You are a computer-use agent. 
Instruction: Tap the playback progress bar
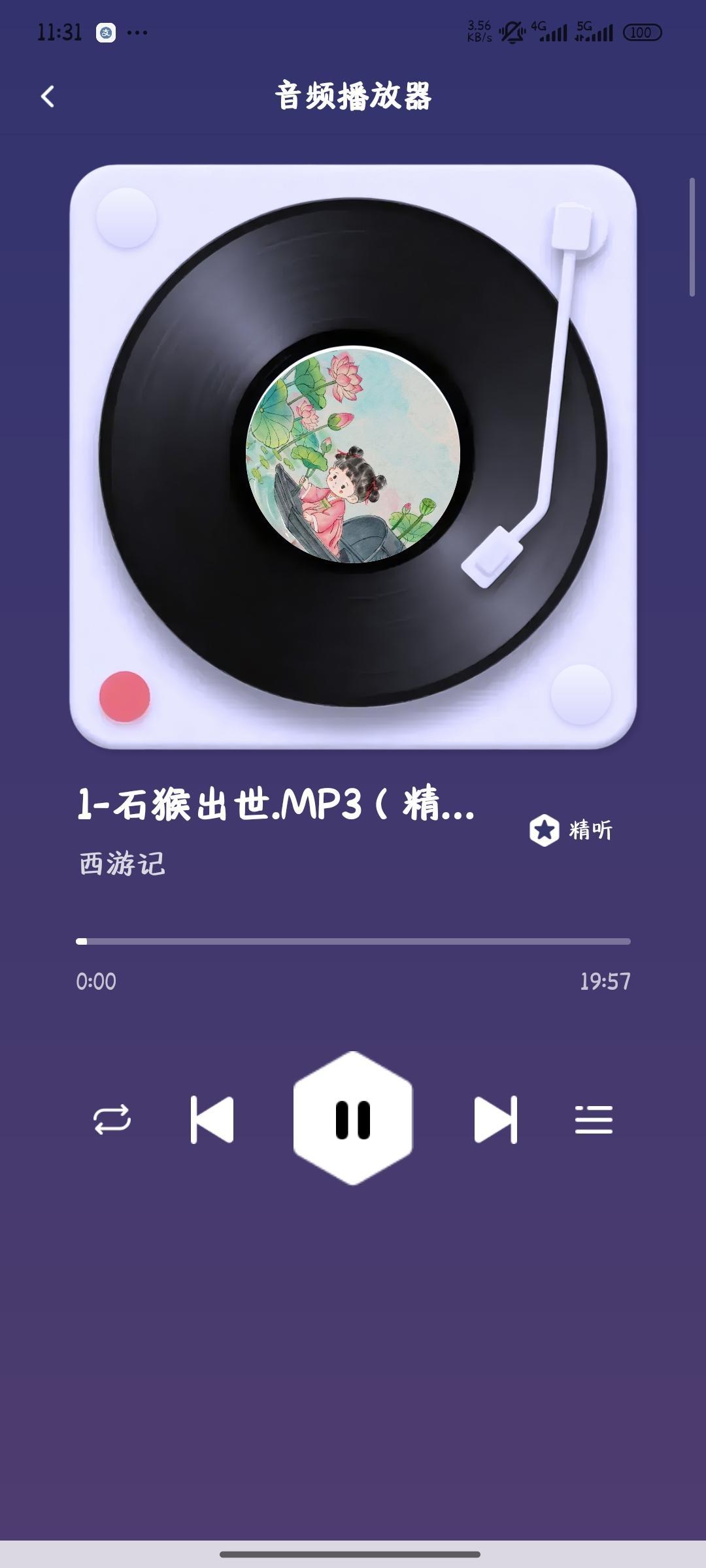tap(353, 941)
